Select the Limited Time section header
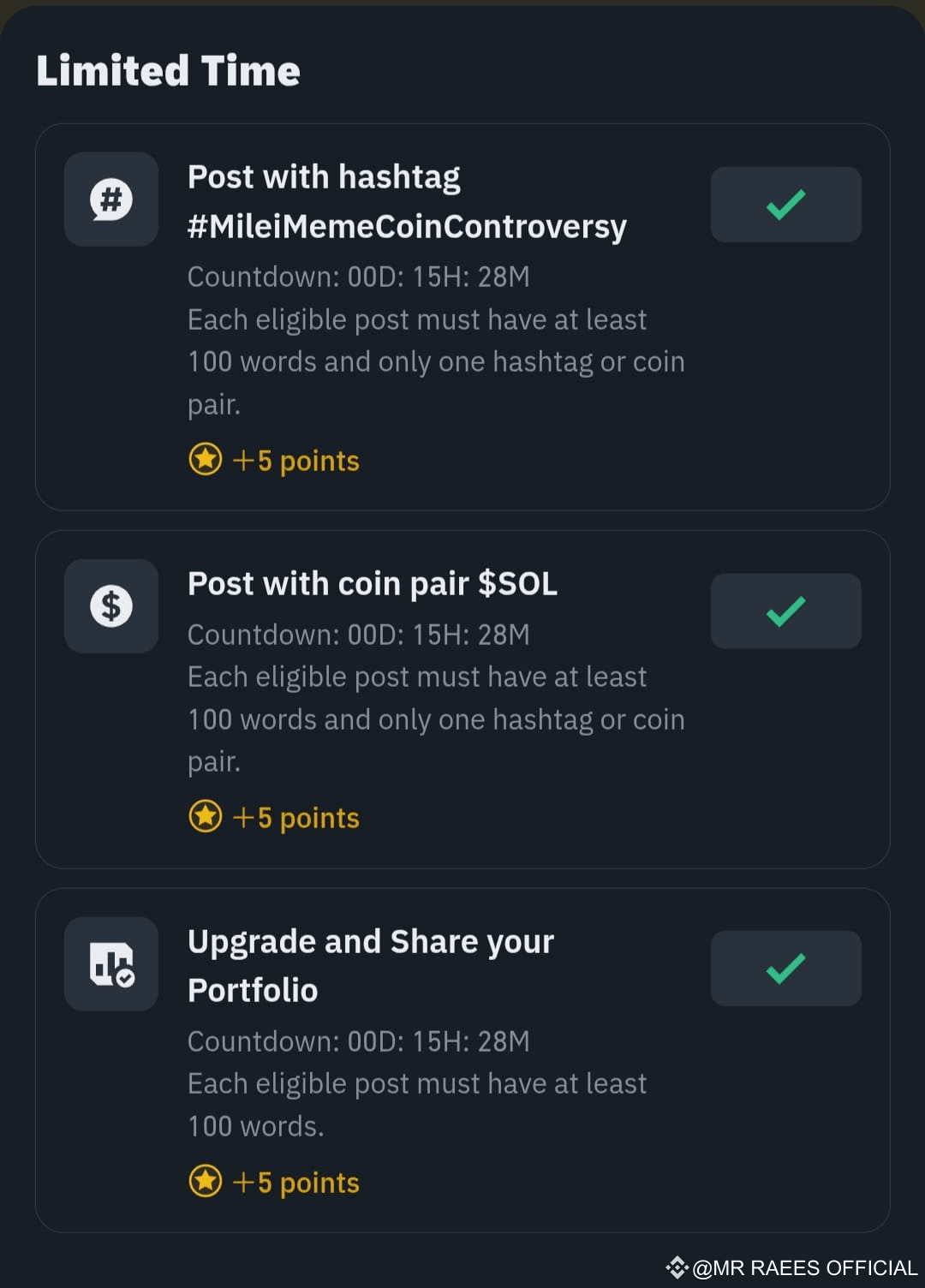 click(168, 72)
